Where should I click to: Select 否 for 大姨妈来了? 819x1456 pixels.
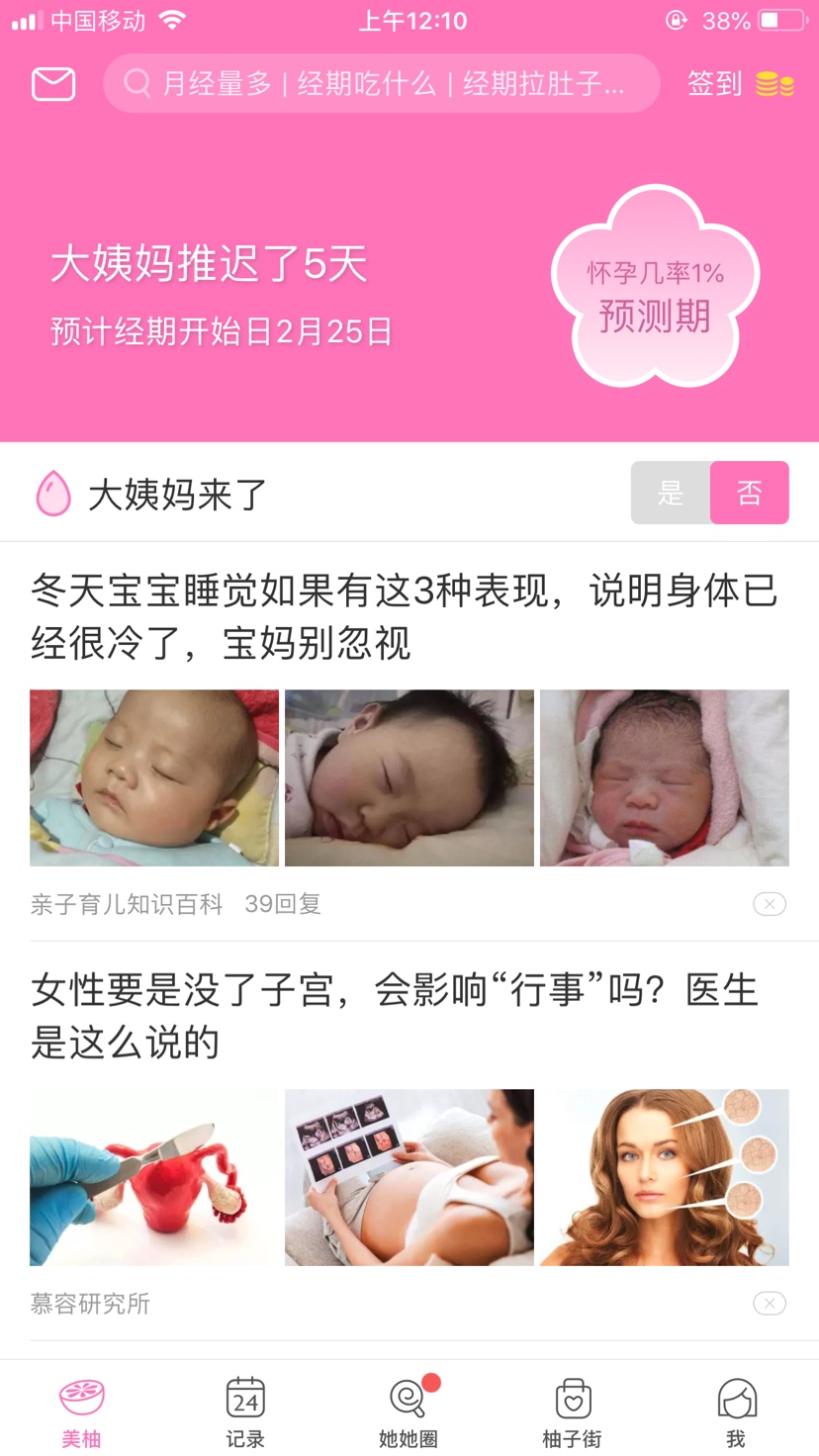pyautogui.click(x=750, y=493)
